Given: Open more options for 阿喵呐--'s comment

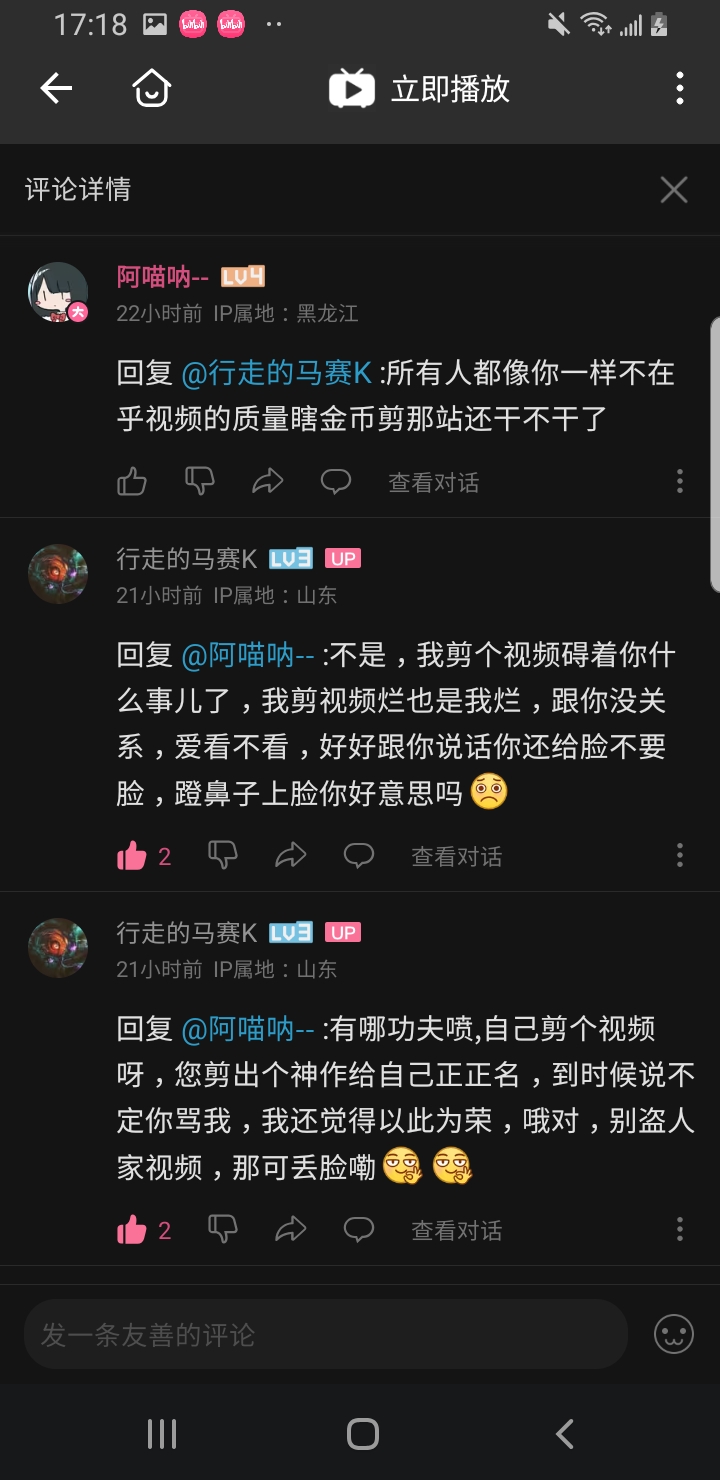Looking at the screenshot, I should coord(680,482).
